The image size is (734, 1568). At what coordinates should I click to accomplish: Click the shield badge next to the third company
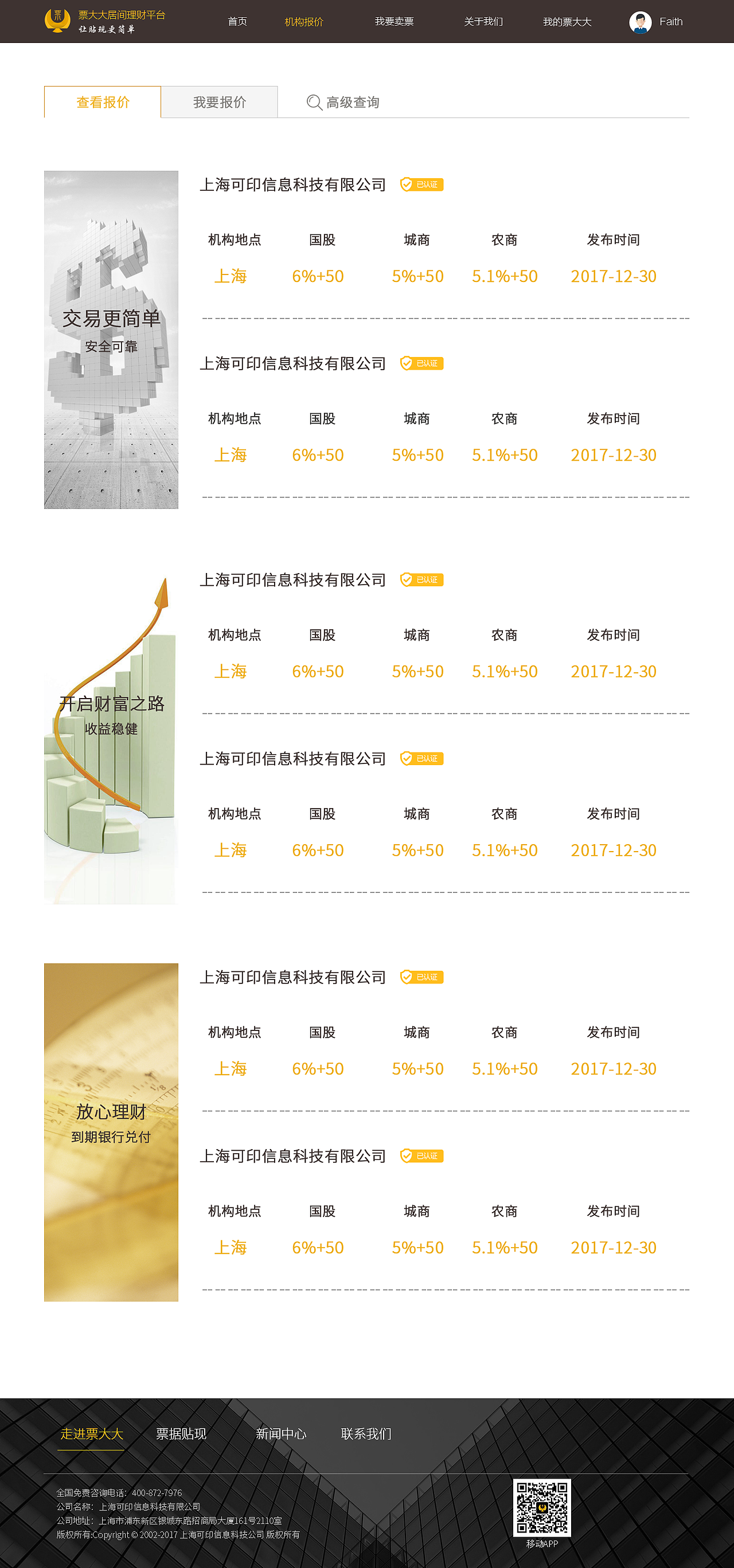tap(422, 580)
